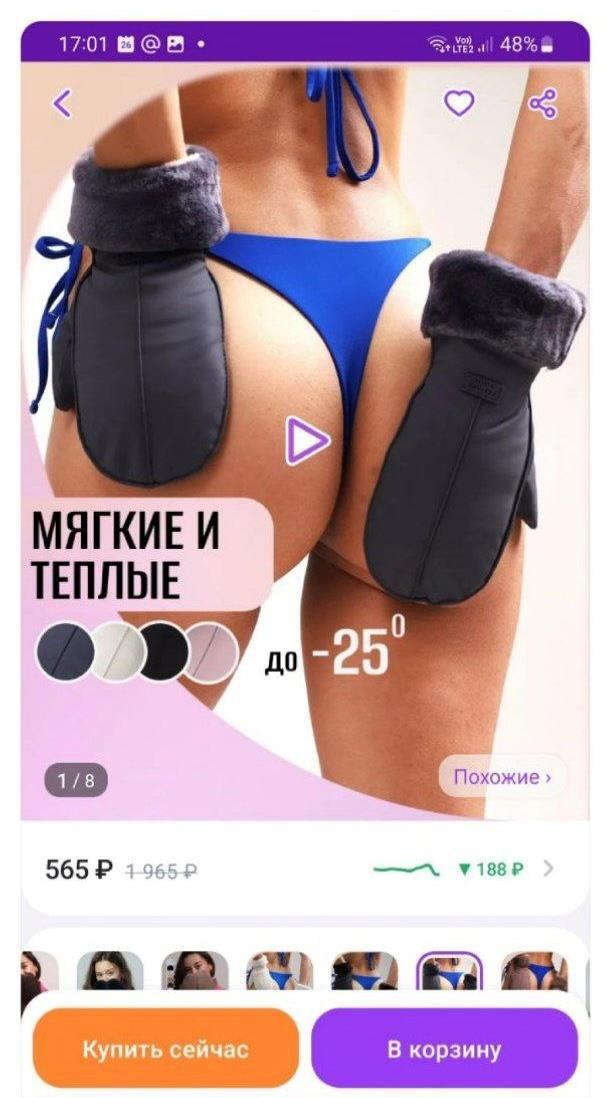The height and width of the screenshot is (1098, 606).
Task: Go back using the arrow icon
Action: click(x=63, y=103)
